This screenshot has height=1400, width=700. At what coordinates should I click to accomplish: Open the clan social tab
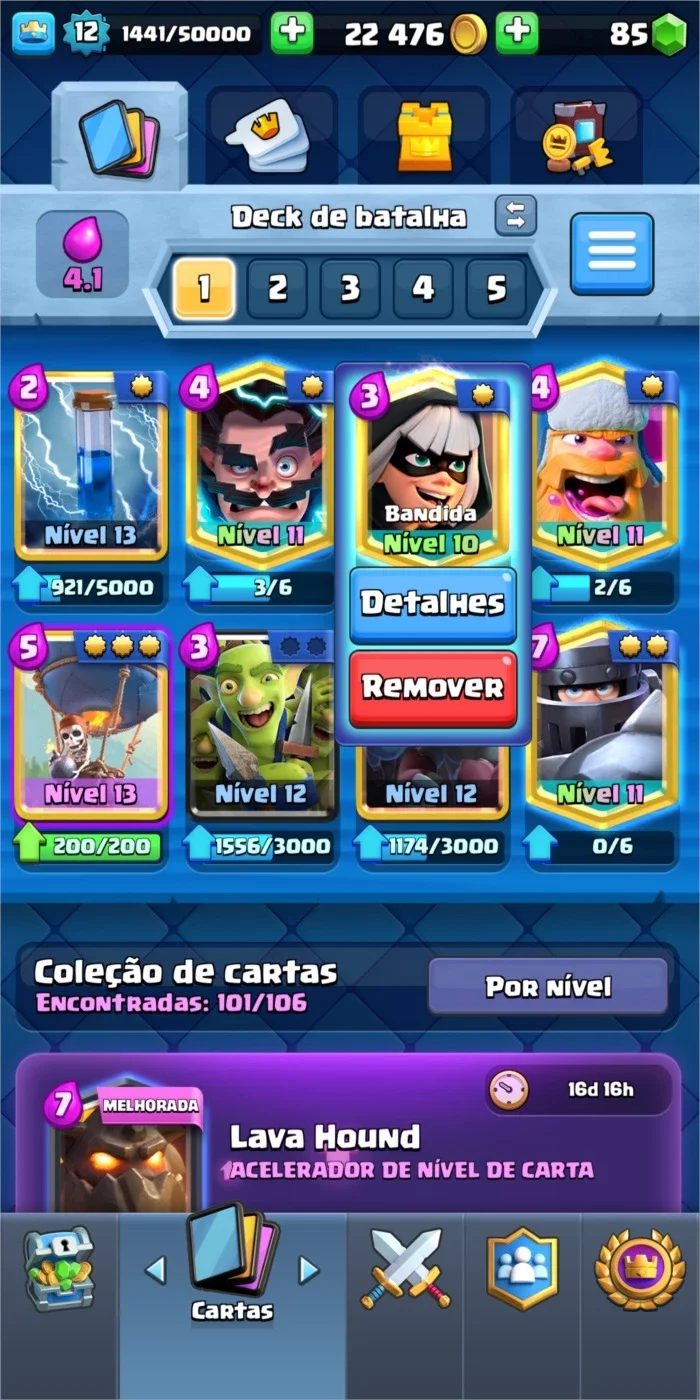tap(521, 1268)
